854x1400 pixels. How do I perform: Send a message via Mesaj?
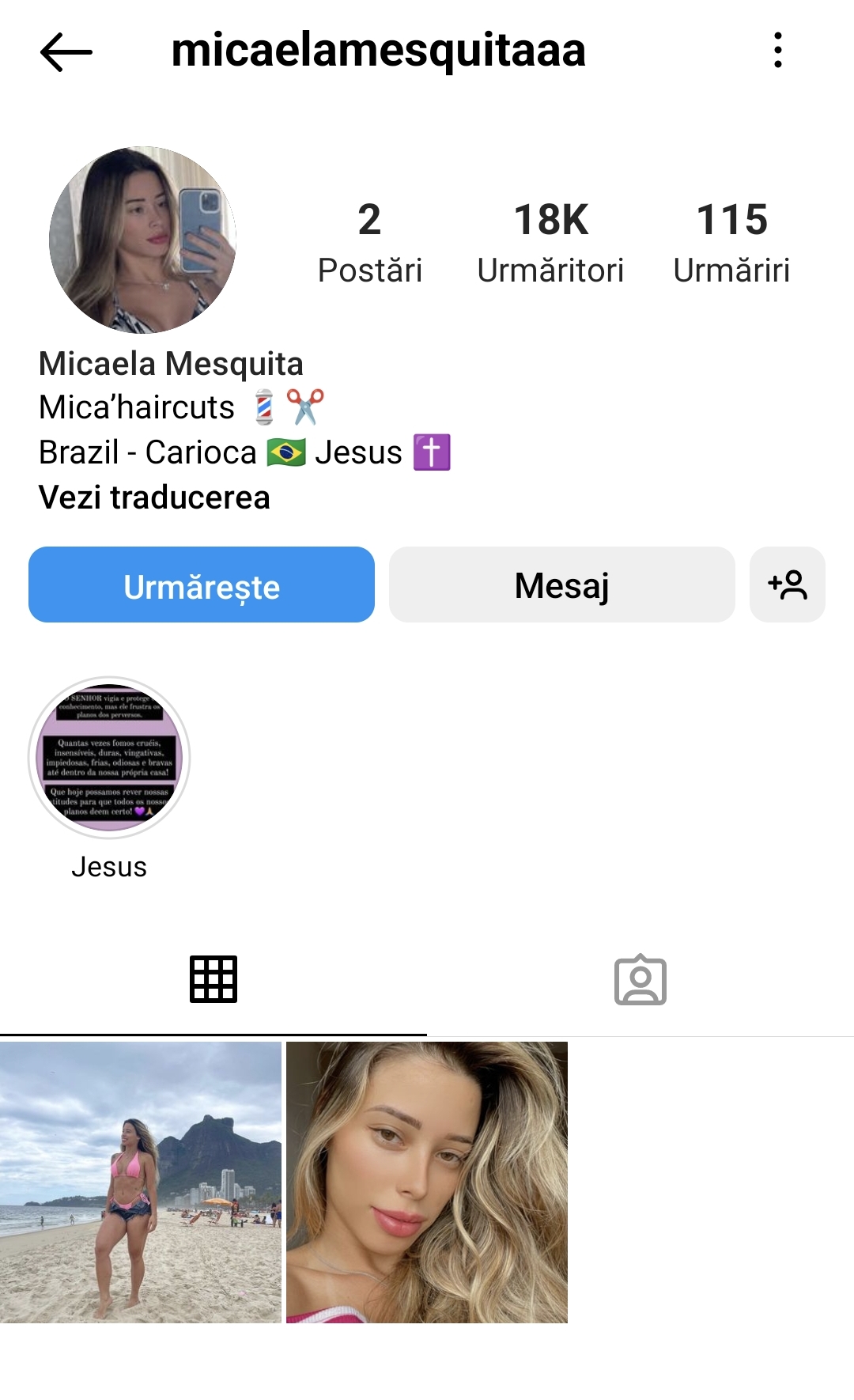pyautogui.click(x=561, y=585)
